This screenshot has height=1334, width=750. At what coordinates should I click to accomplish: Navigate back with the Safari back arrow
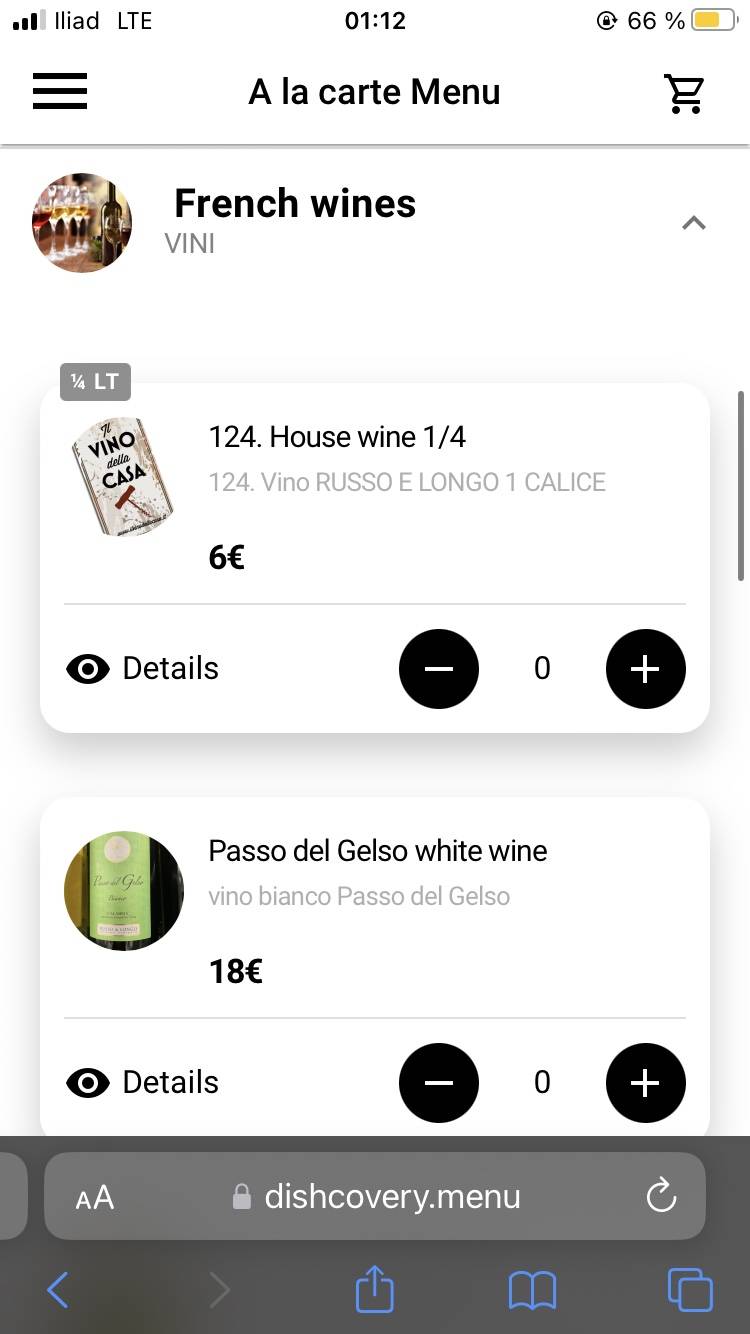click(x=57, y=1290)
